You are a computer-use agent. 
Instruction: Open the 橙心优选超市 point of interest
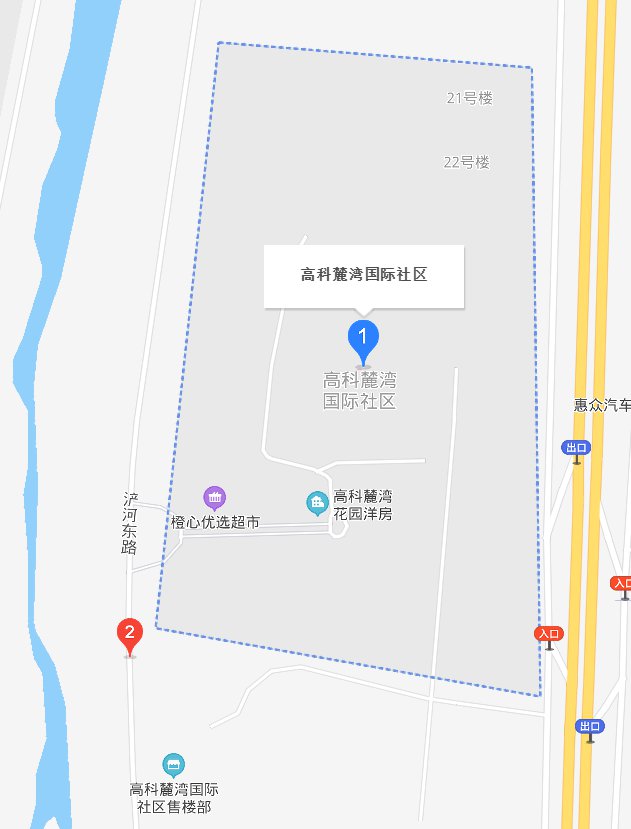click(x=214, y=498)
